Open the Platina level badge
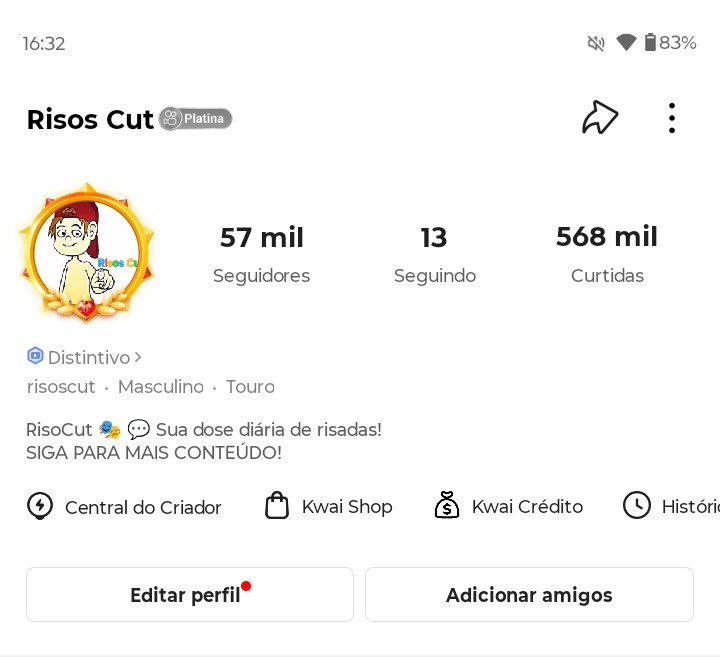The height and width of the screenshot is (657, 720). (196, 119)
